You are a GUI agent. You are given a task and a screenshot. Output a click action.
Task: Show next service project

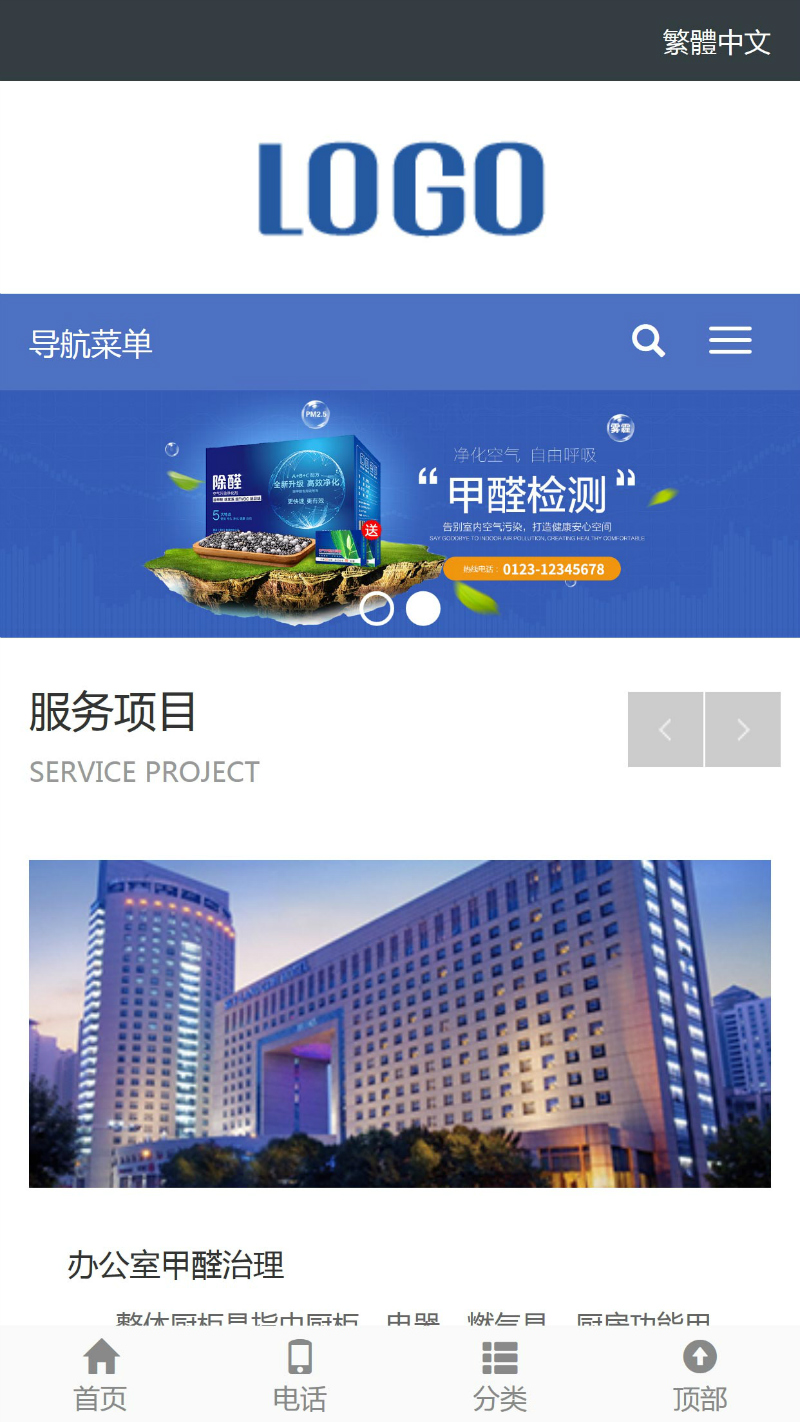coord(743,730)
